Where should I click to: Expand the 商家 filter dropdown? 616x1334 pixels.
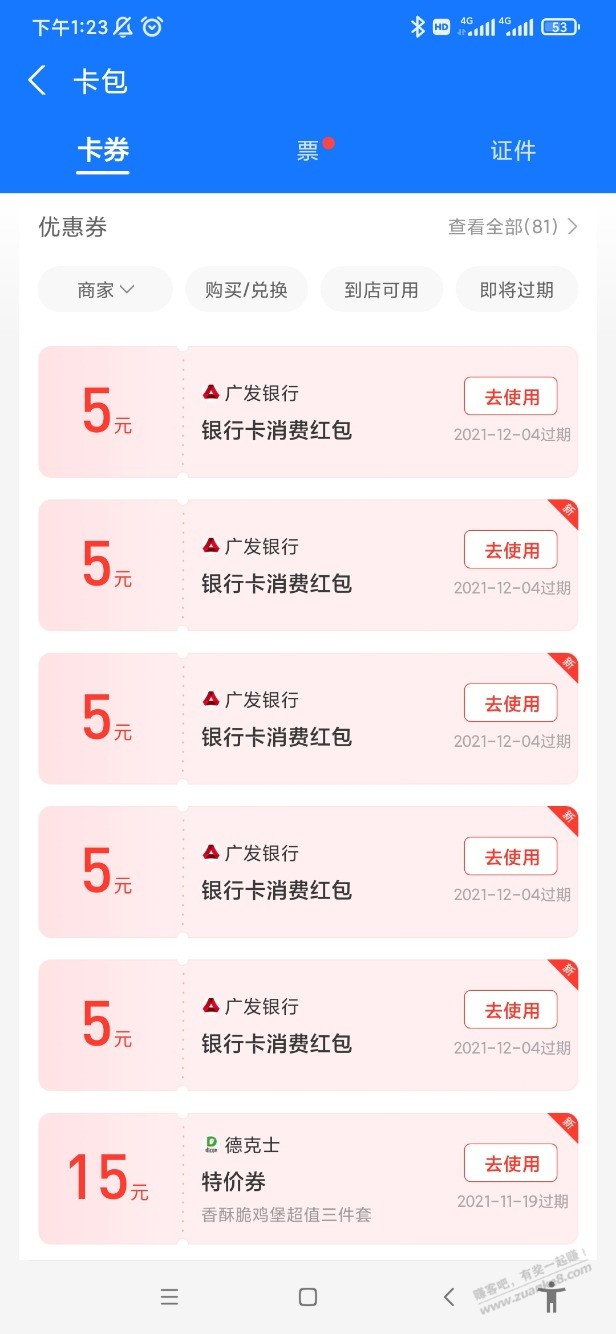pos(105,290)
